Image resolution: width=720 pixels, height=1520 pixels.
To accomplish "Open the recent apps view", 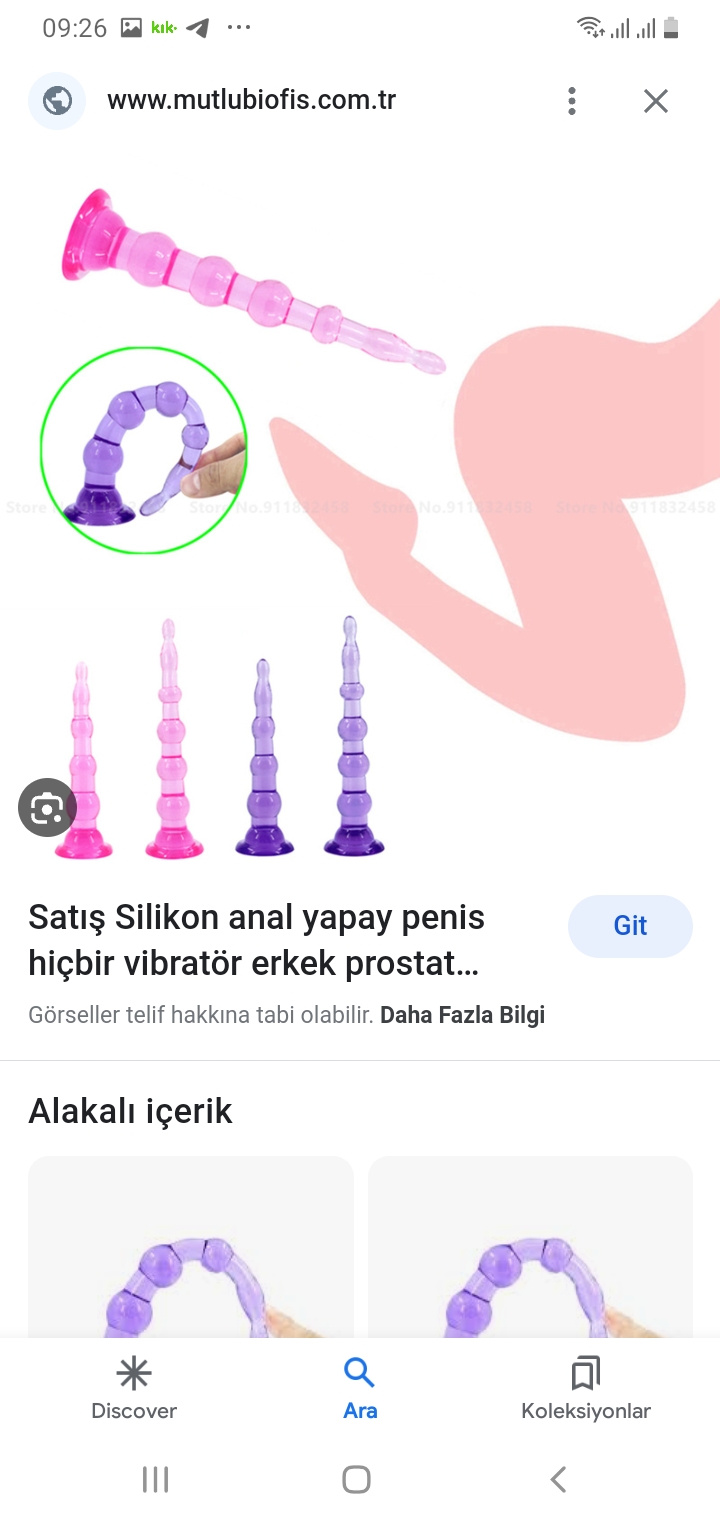I will [155, 1479].
